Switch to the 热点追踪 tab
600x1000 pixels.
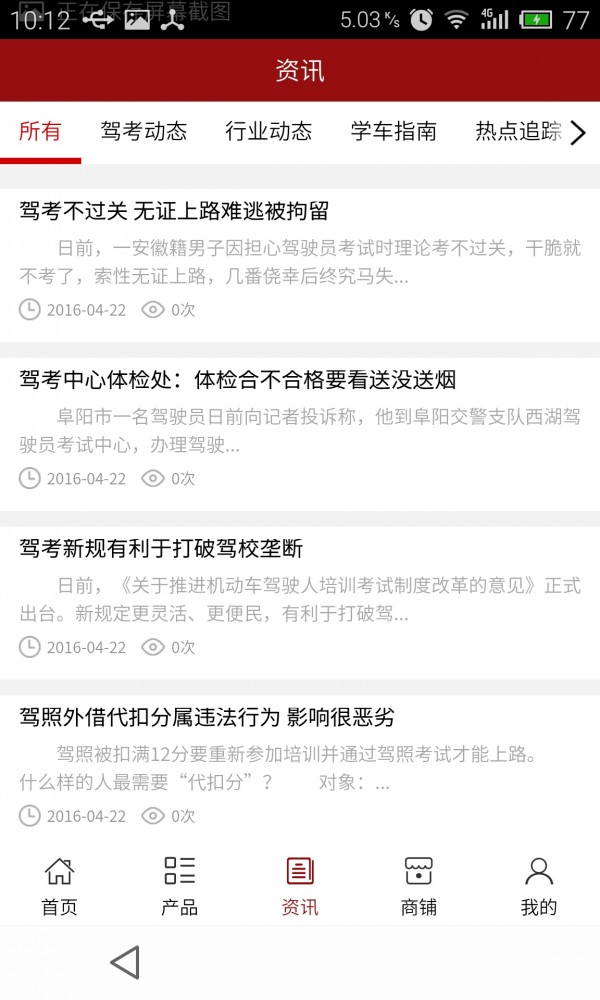[517, 132]
